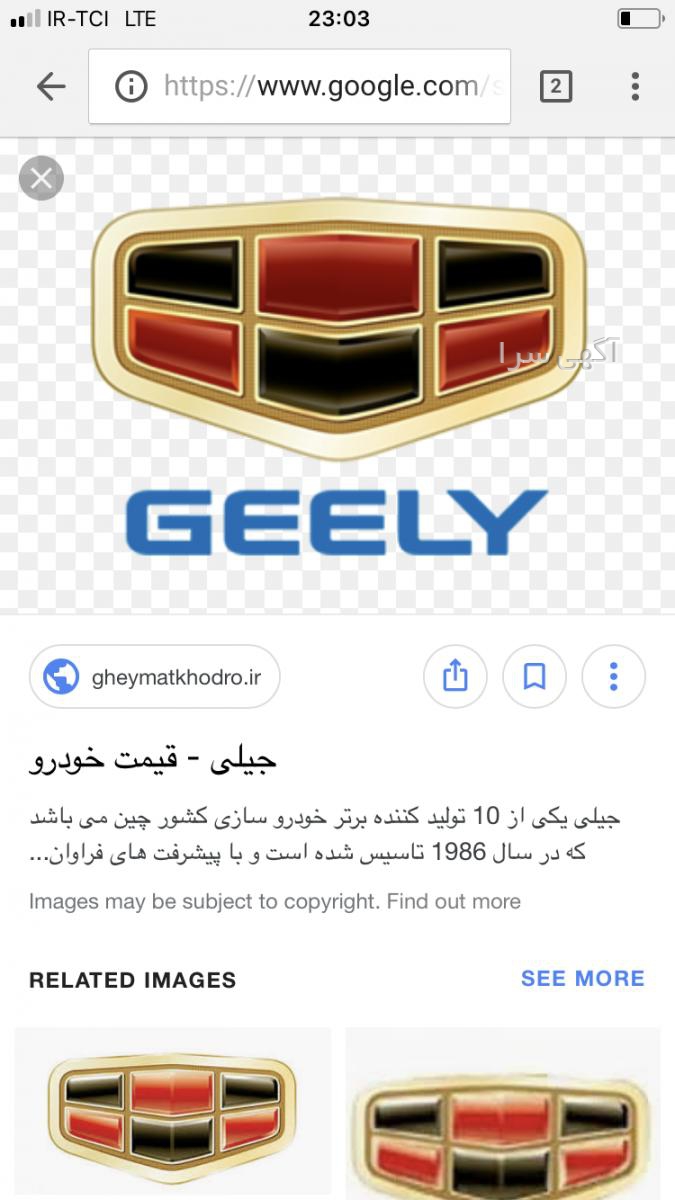This screenshot has width=675, height=1200.
Task: View the full-size Geely logo image
Action: pyautogui.click(x=337, y=376)
